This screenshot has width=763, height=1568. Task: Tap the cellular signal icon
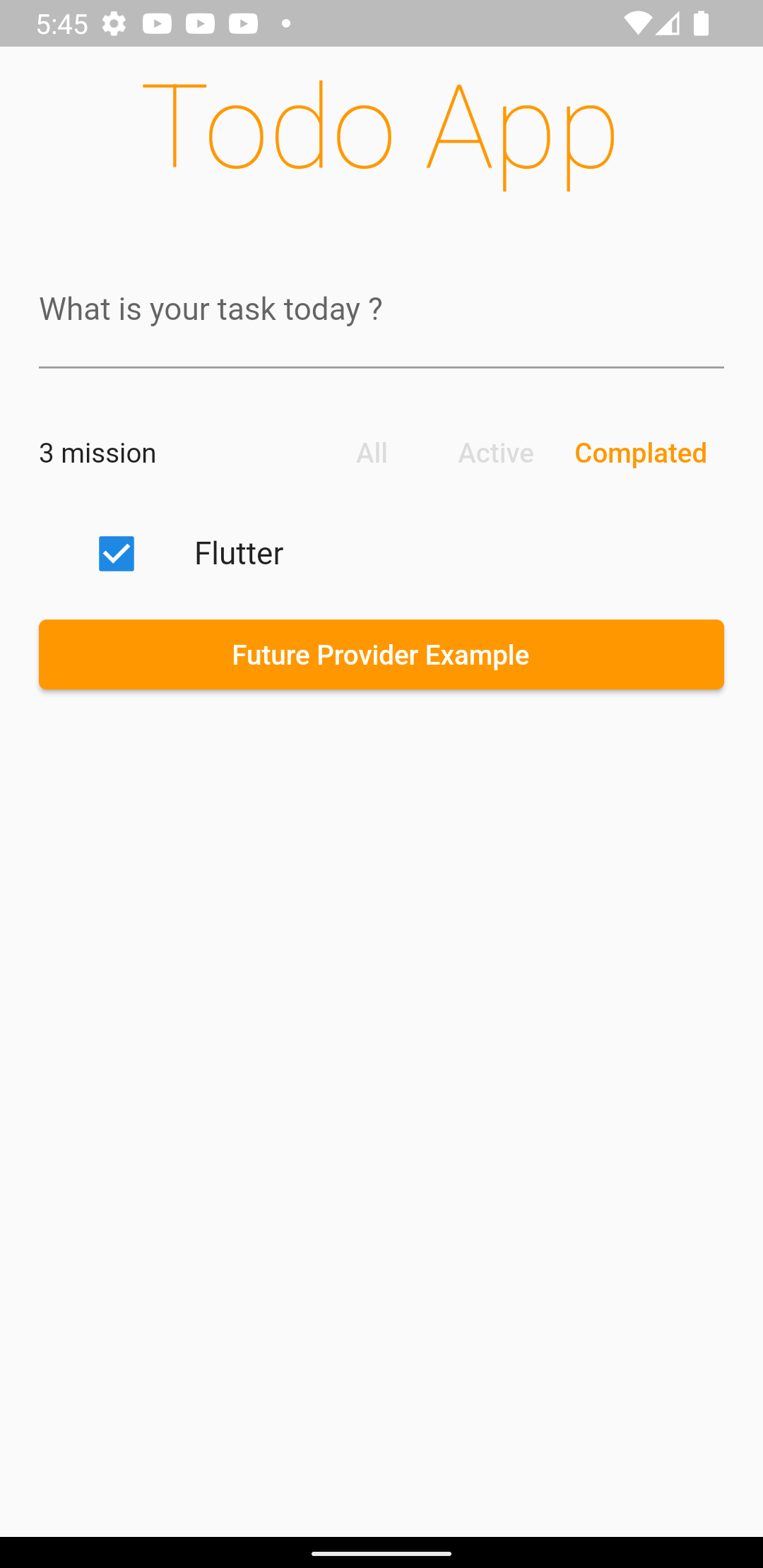[x=668, y=23]
